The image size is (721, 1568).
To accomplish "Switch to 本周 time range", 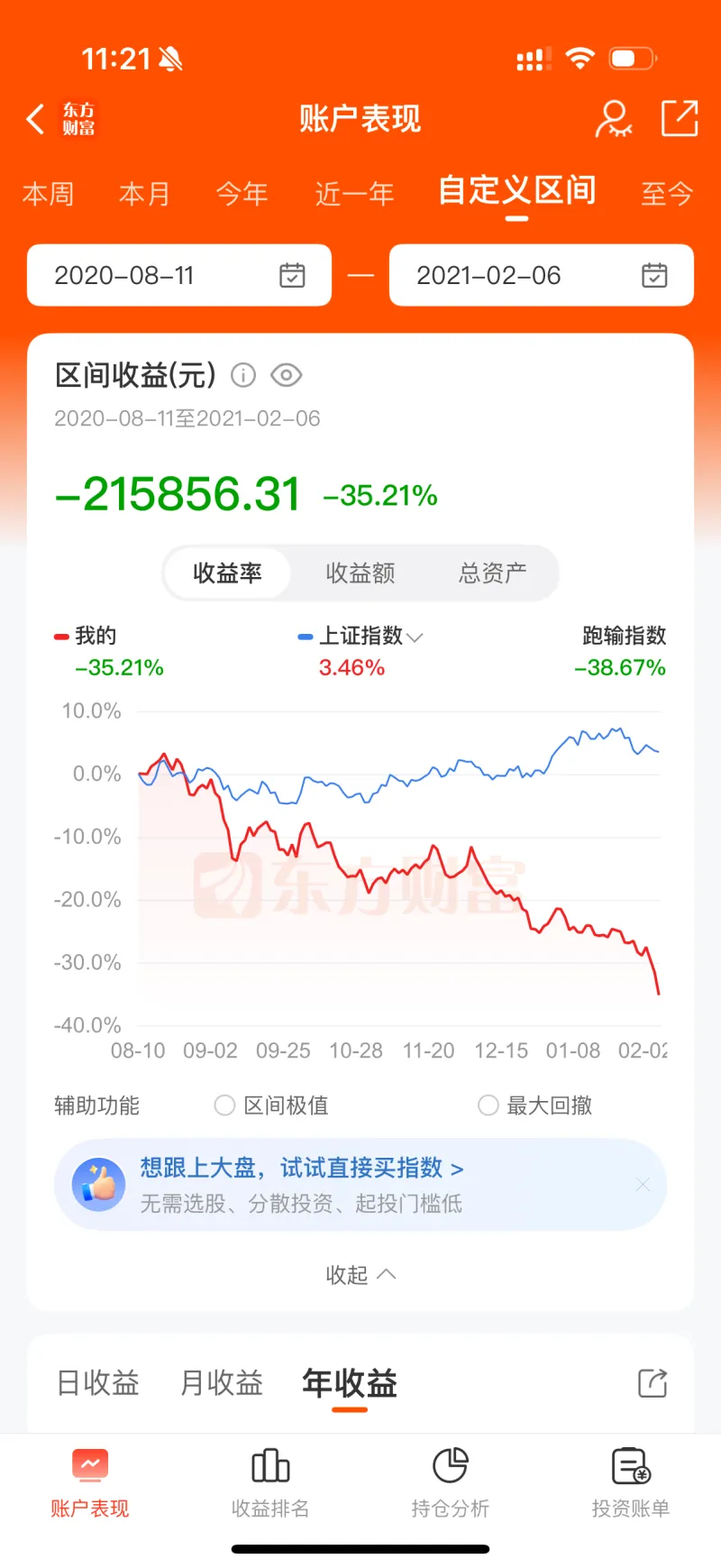I will tap(48, 194).
